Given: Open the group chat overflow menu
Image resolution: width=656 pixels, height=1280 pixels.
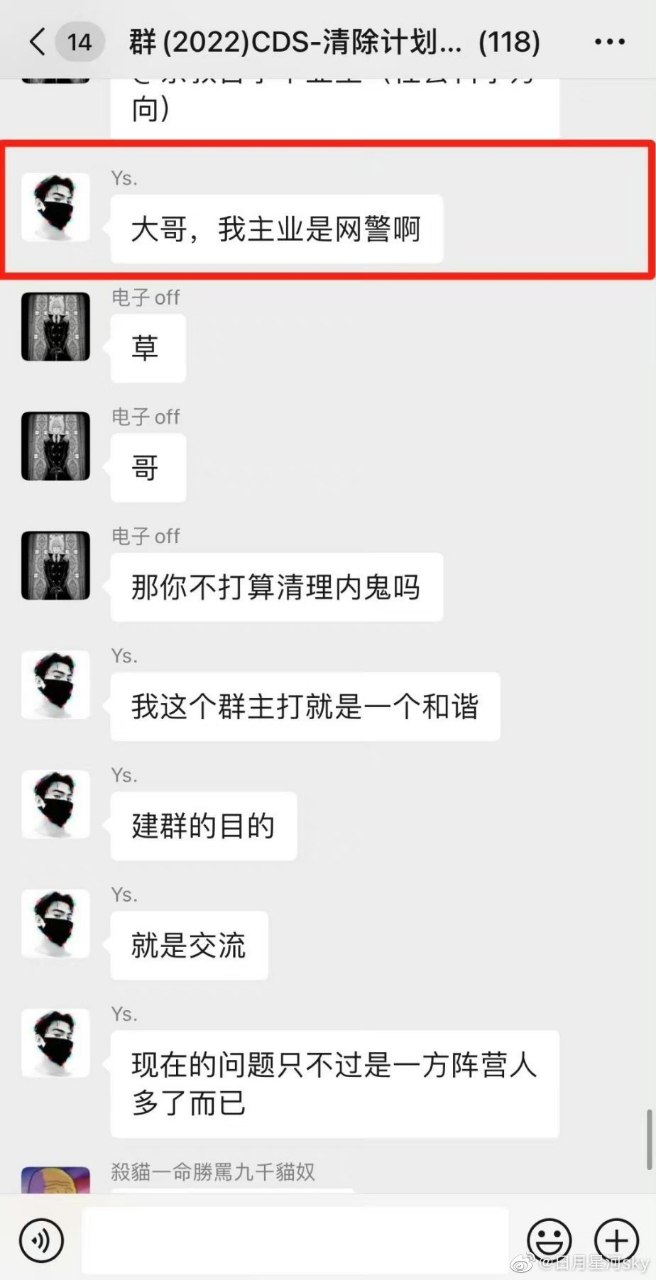Looking at the screenshot, I should pyautogui.click(x=610, y=42).
